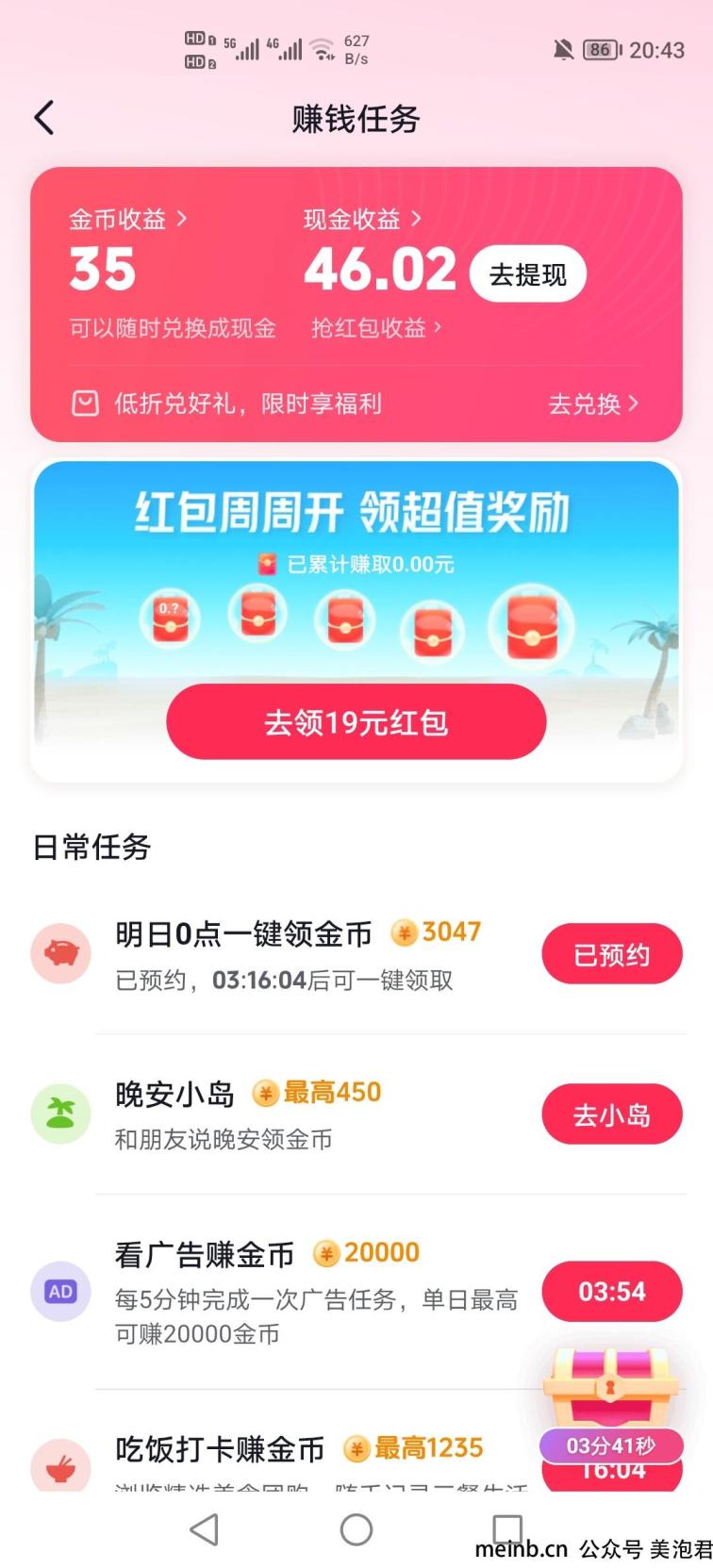Tap the system home button

tap(356, 1529)
